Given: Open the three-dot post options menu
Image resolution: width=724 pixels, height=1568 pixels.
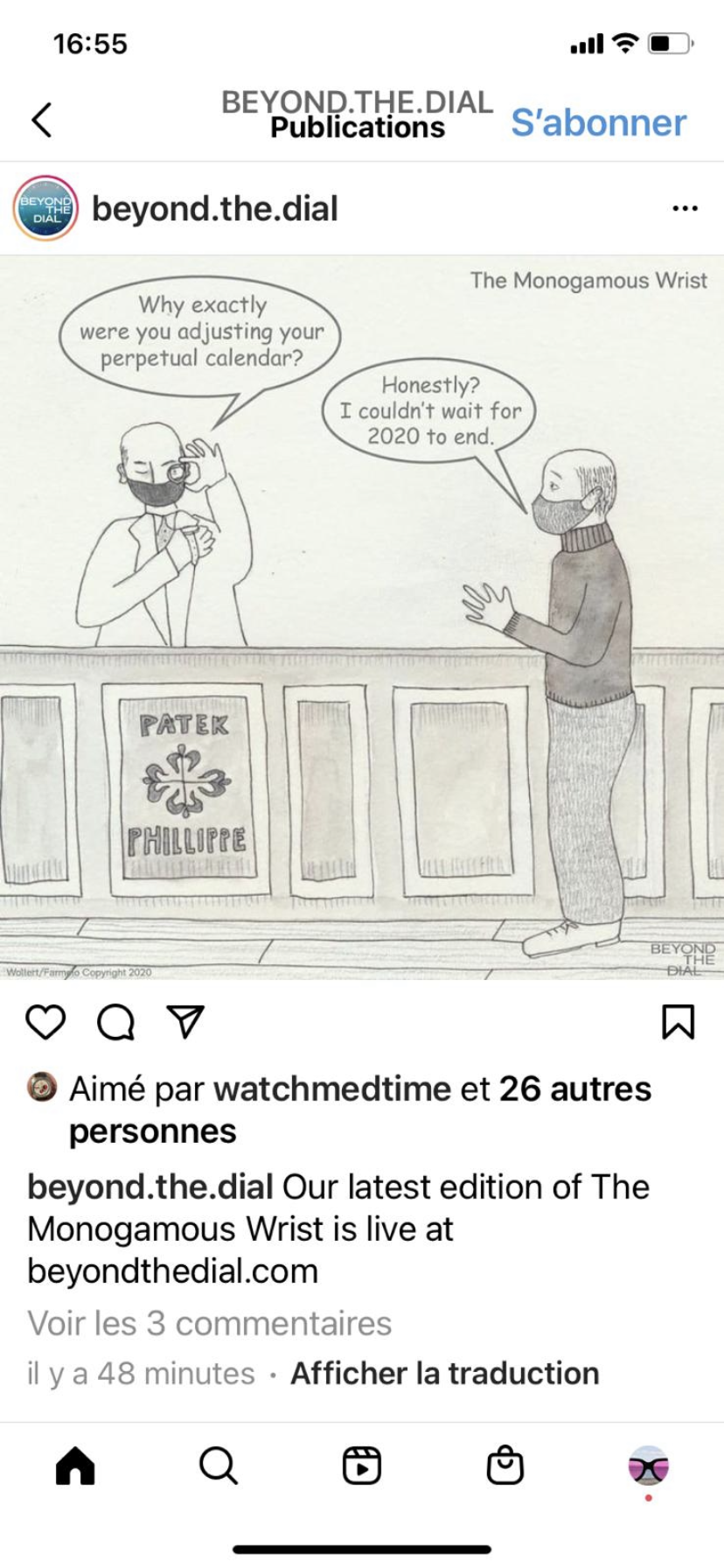Looking at the screenshot, I should tap(685, 209).
